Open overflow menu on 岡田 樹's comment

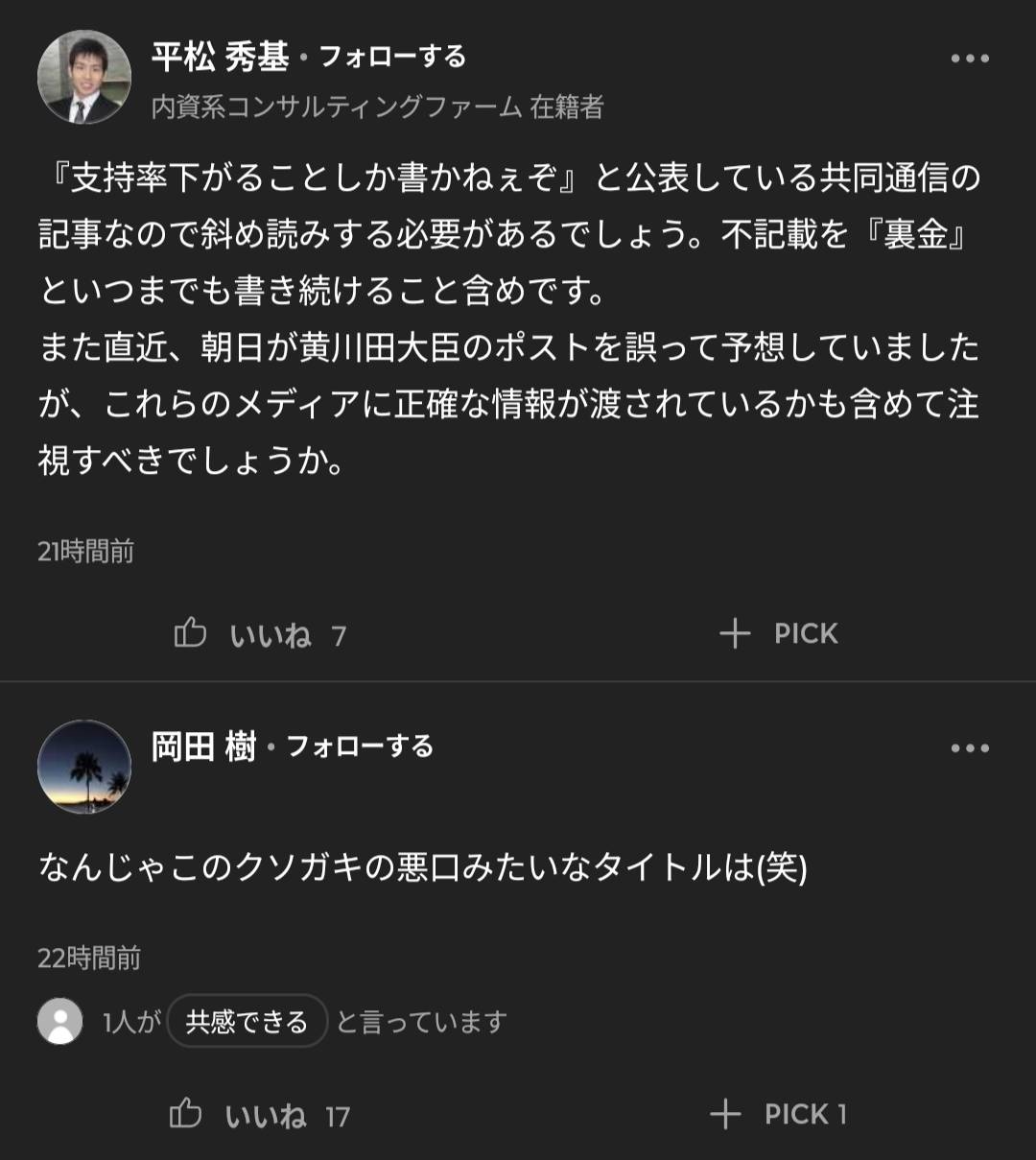[969, 748]
